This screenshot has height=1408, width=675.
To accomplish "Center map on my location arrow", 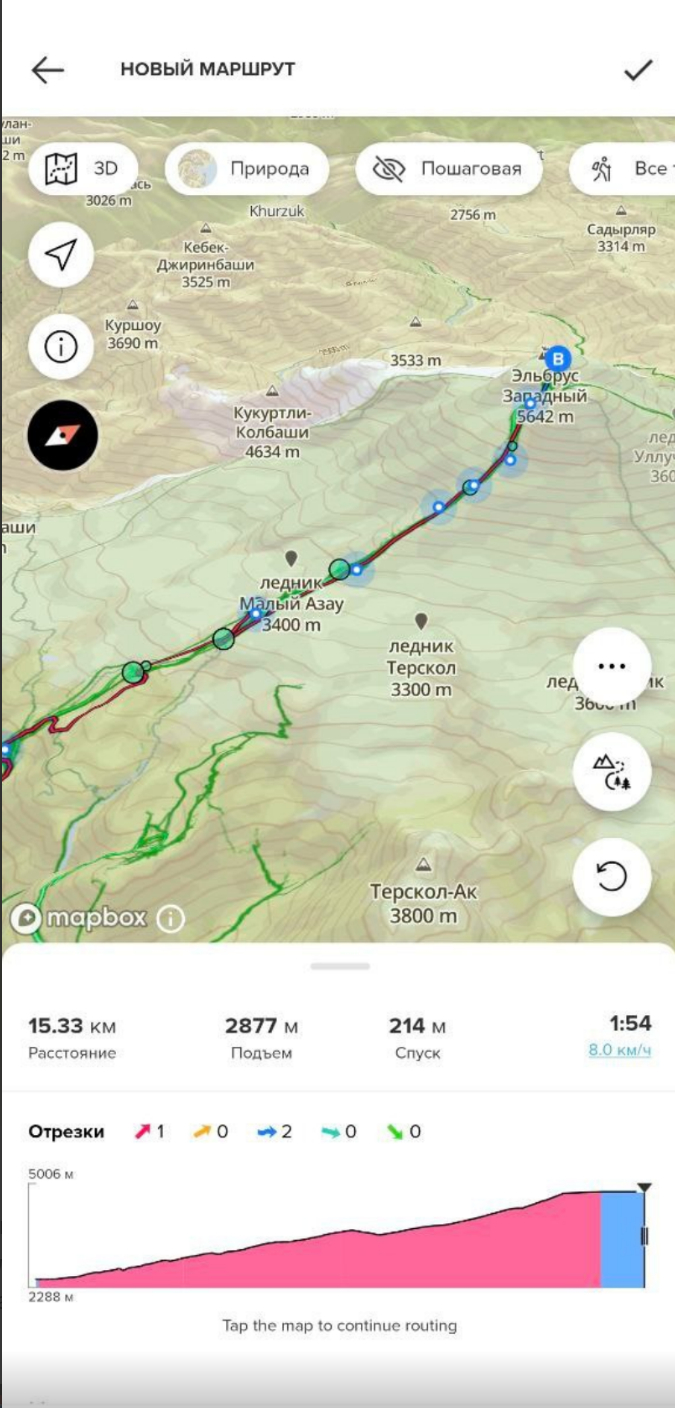I will click(62, 255).
